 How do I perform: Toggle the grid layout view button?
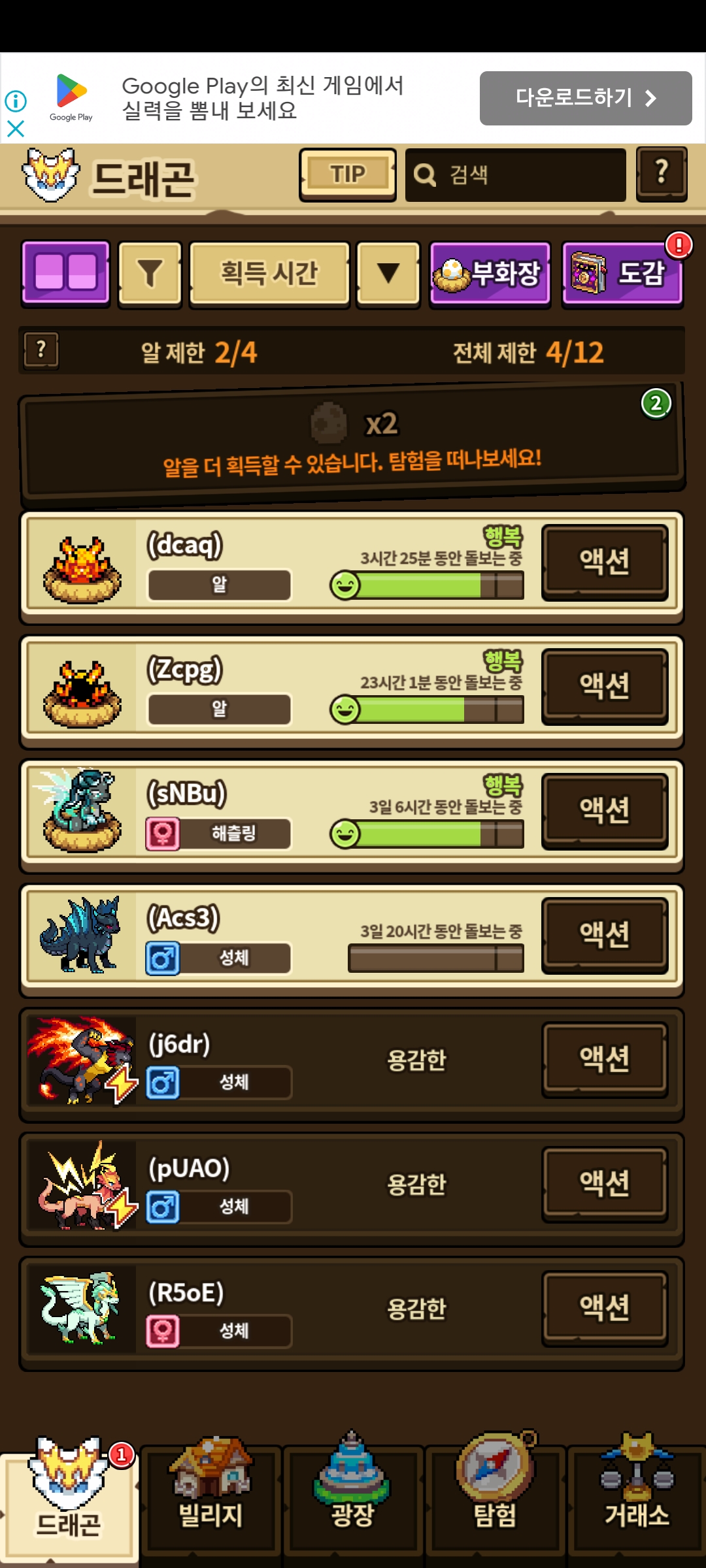tap(65, 273)
